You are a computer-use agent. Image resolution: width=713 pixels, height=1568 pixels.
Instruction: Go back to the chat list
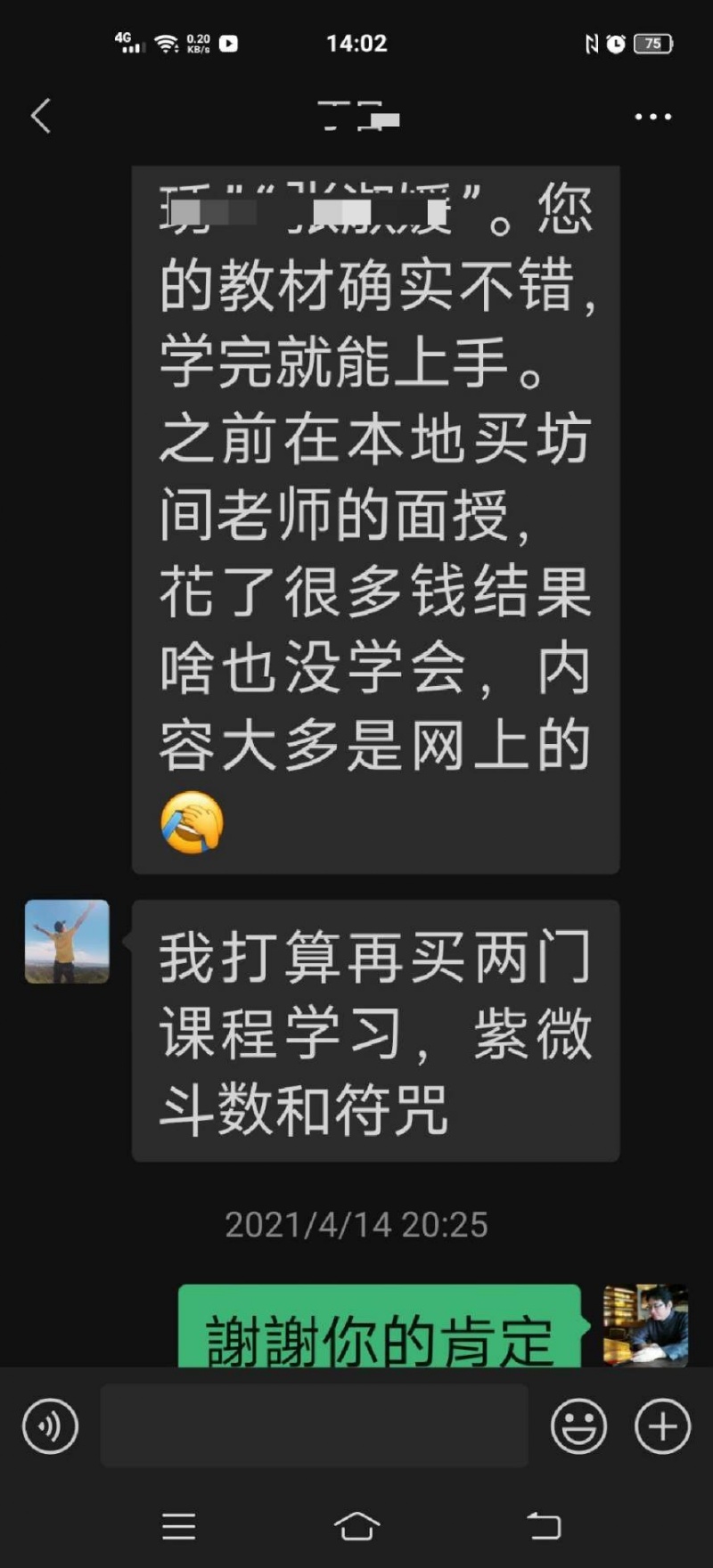(41, 116)
